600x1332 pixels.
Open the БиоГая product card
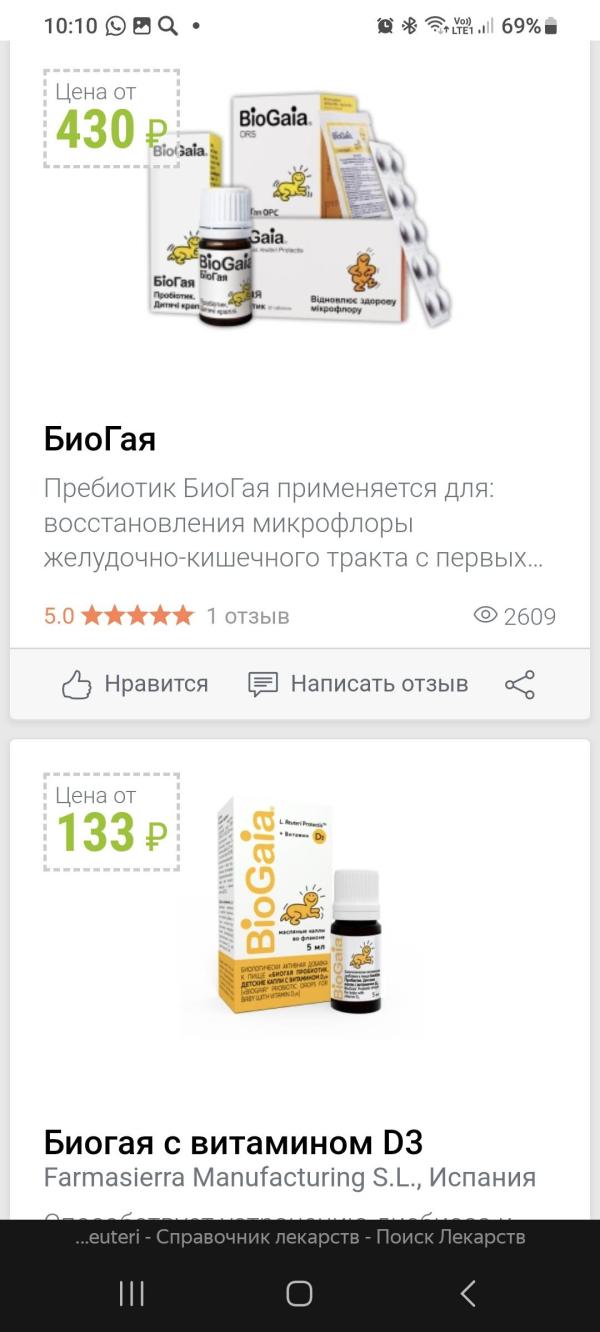[x=100, y=439]
